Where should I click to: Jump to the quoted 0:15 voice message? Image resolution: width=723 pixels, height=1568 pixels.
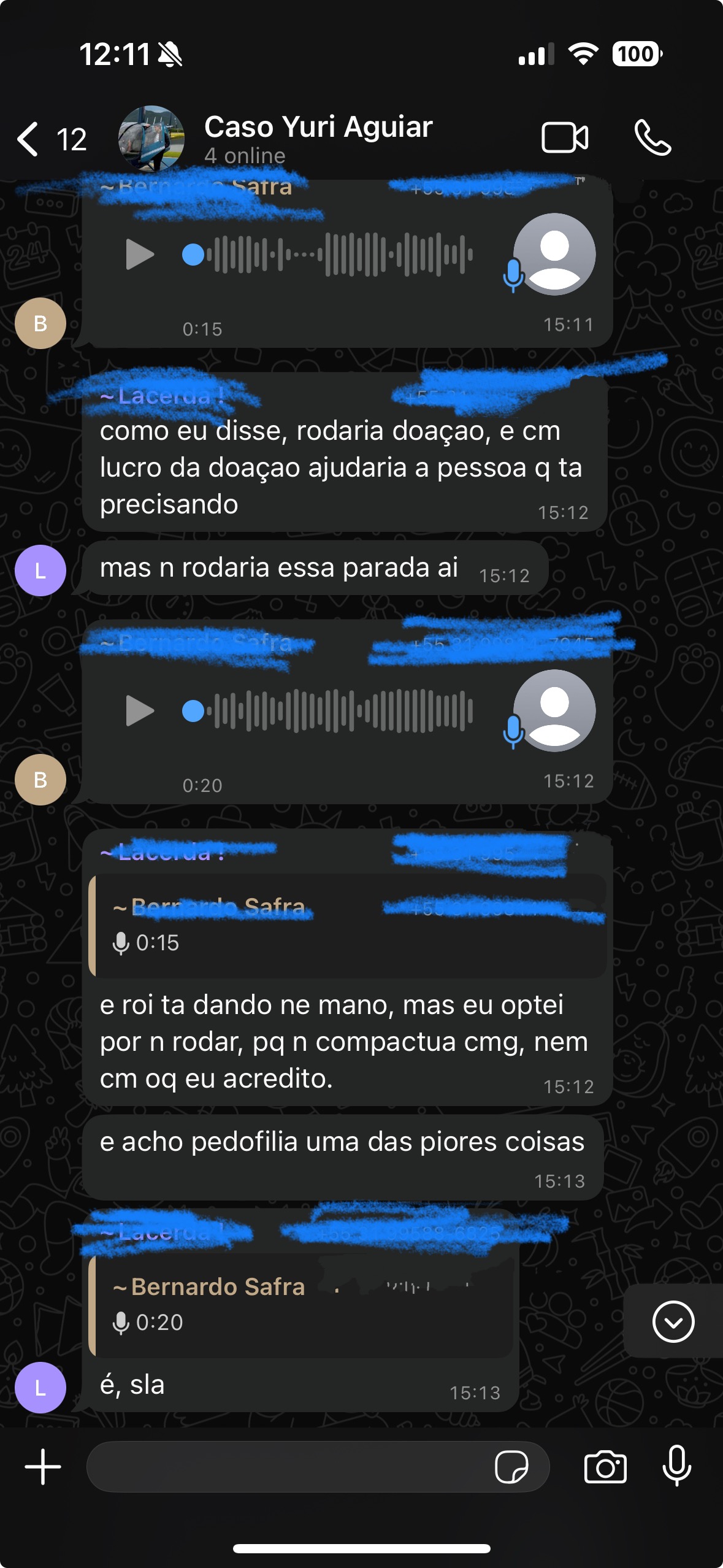click(348, 925)
